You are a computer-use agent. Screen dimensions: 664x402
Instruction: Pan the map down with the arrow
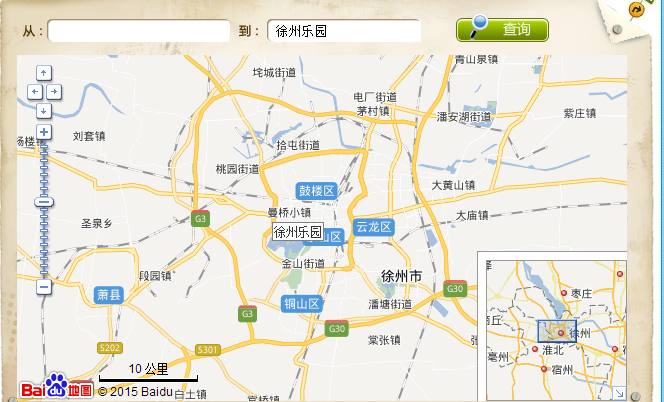[44, 110]
